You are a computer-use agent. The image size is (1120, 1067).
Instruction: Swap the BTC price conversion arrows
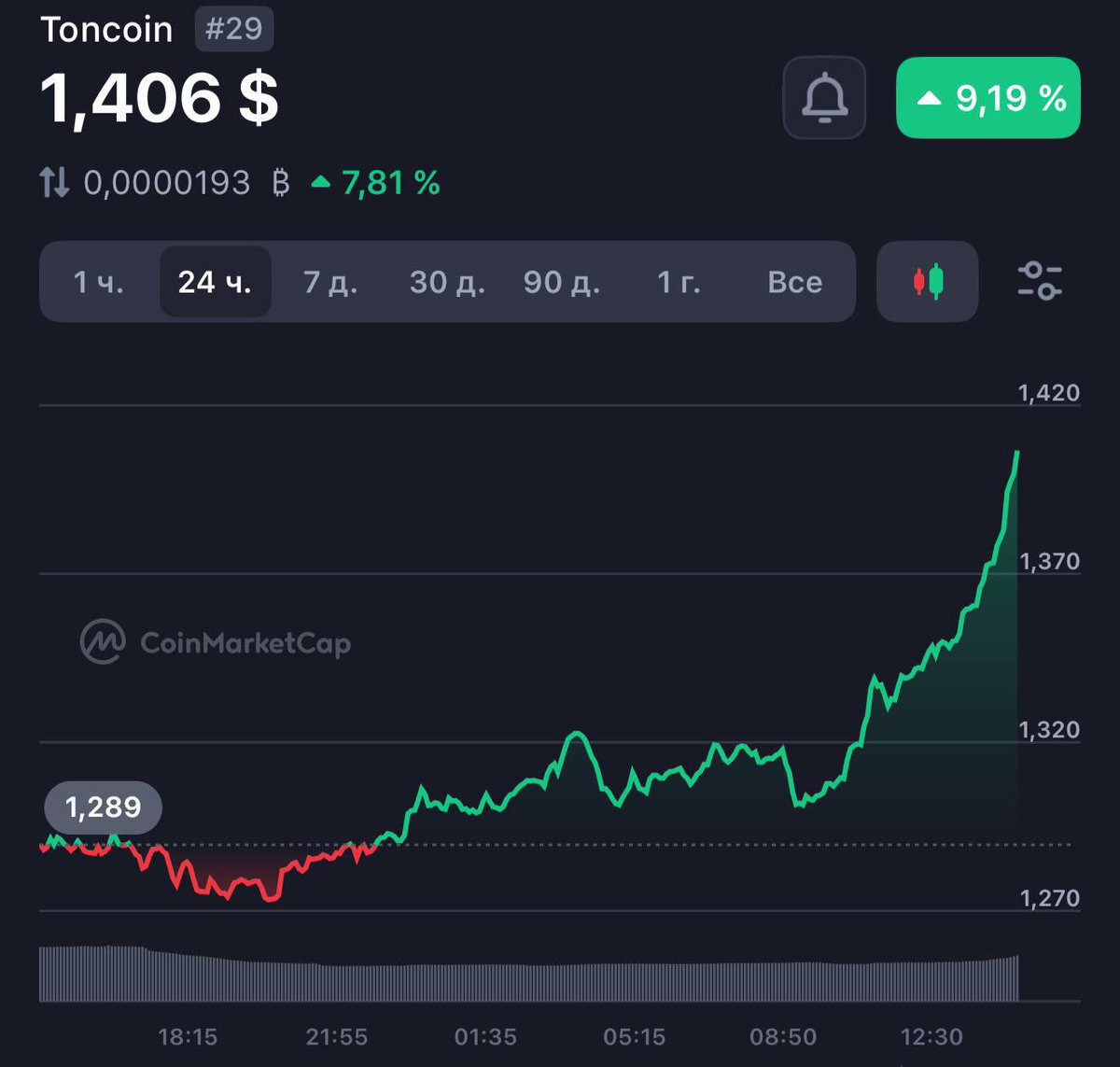pyautogui.click(x=55, y=183)
